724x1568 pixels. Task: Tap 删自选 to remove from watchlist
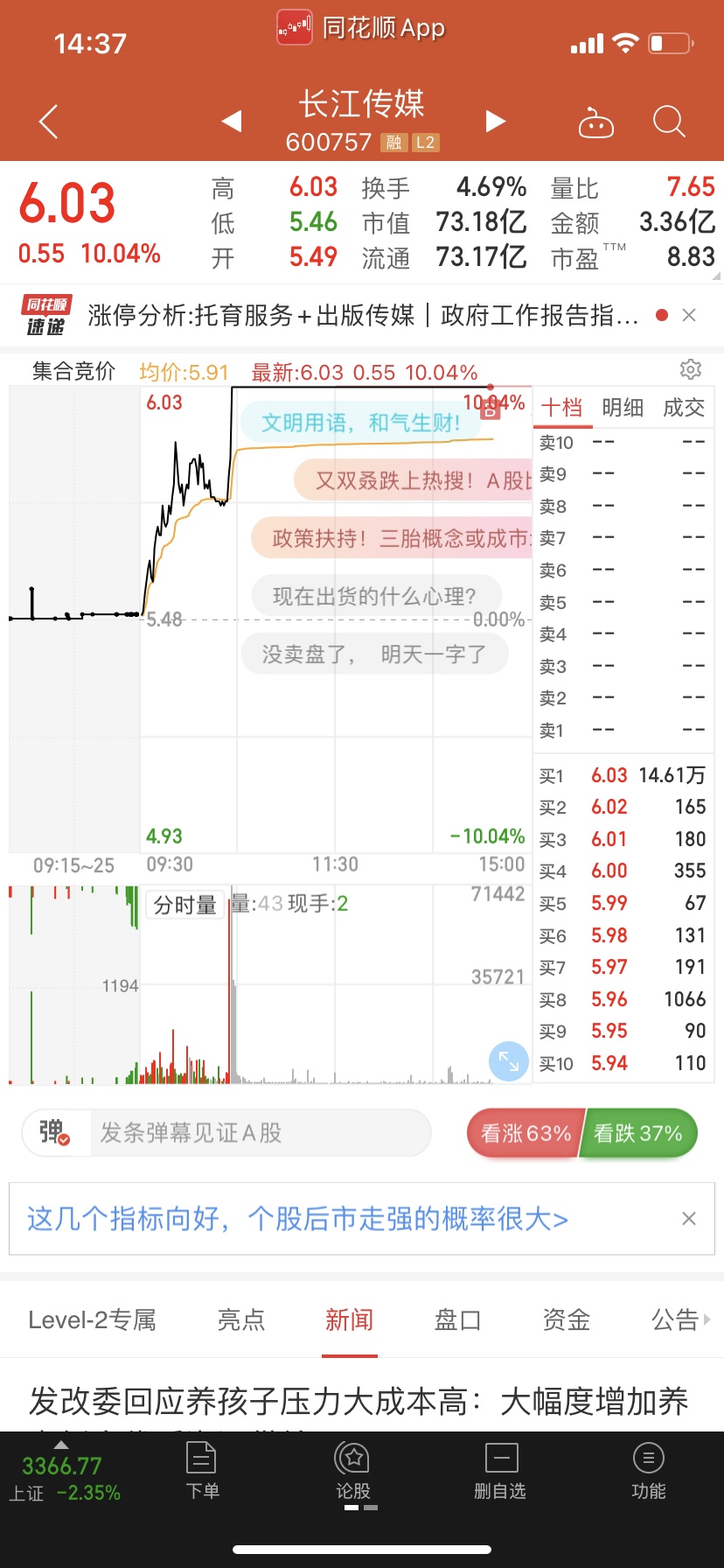pyautogui.click(x=500, y=1471)
